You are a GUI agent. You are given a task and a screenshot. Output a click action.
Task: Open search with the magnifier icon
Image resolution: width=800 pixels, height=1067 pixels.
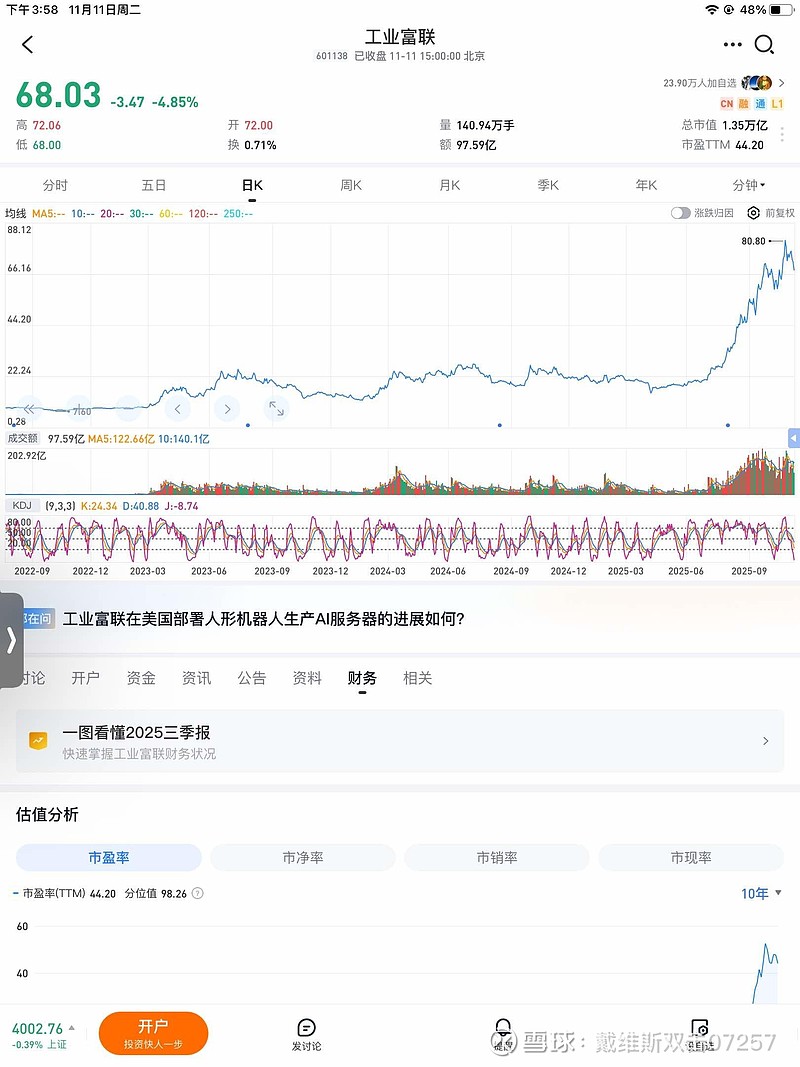(764, 44)
